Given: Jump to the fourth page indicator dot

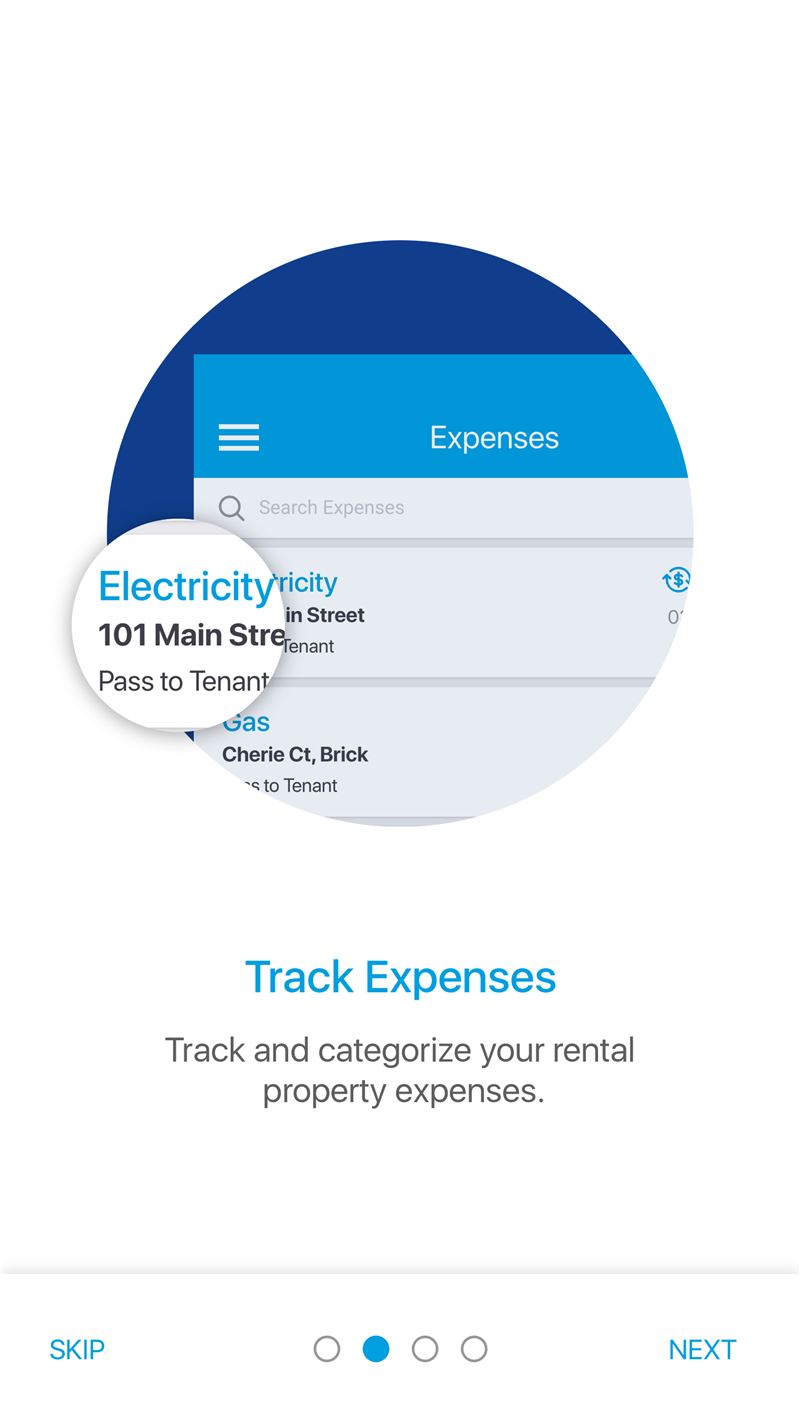Looking at the screenshot, I should (474, 1349).
